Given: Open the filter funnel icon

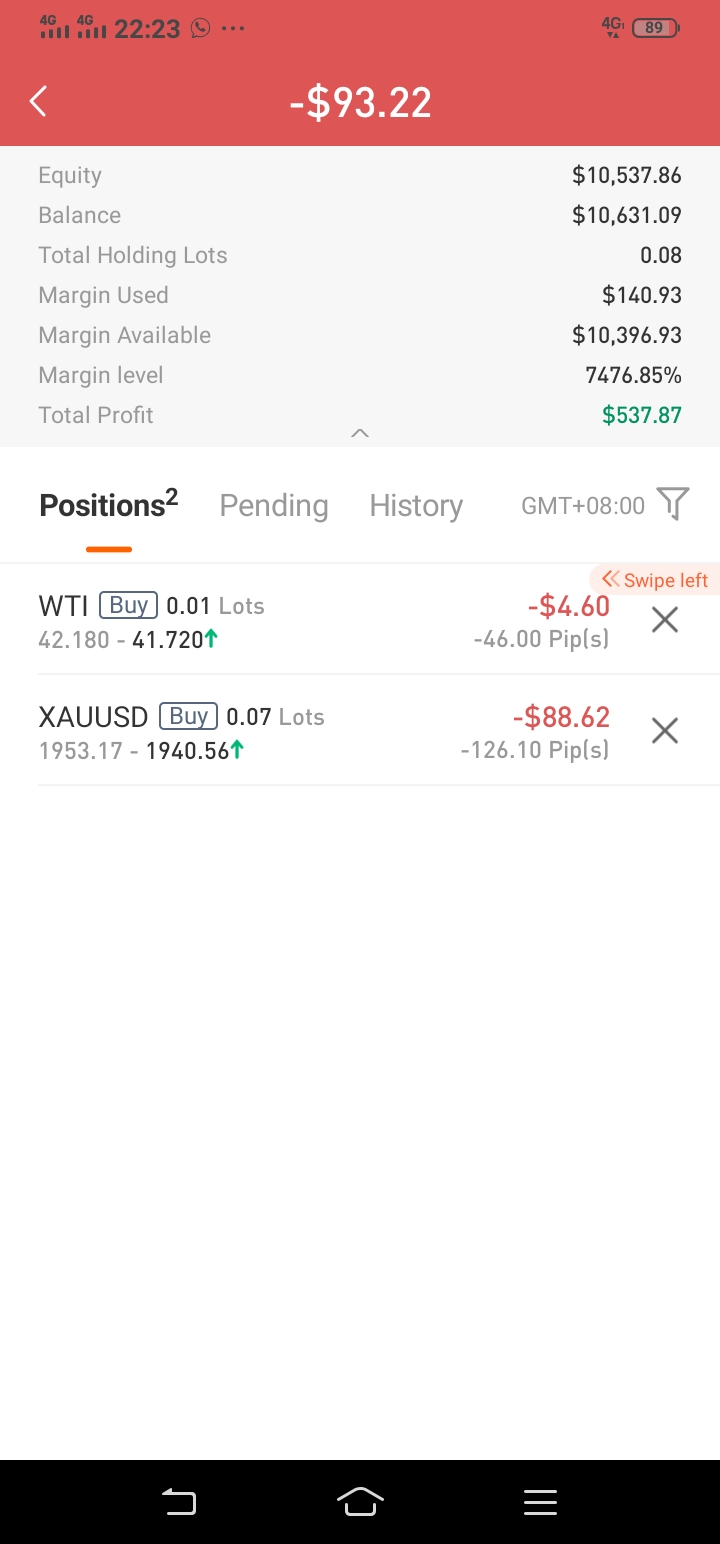Looking at the screenshot, I should [x=673, y=504].
